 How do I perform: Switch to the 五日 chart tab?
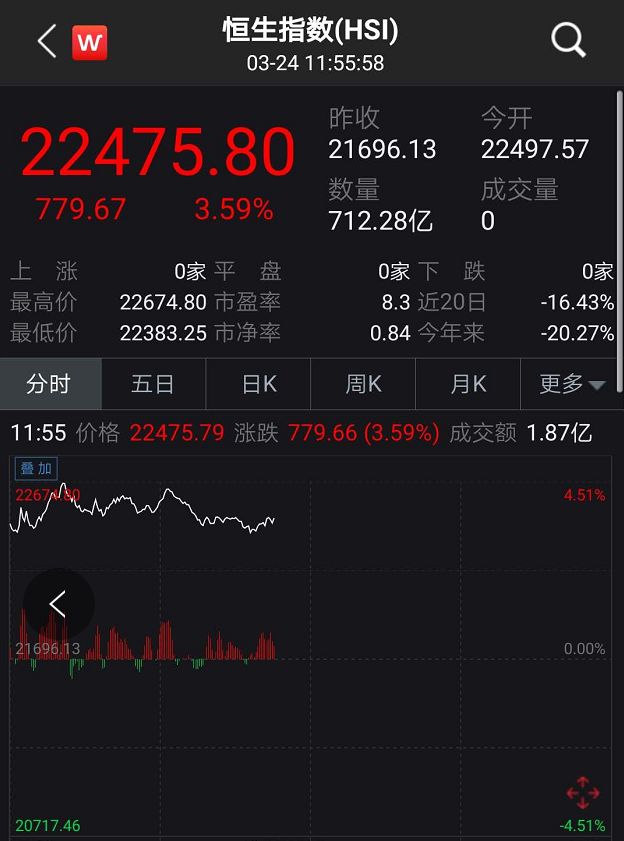pos(153,384)
